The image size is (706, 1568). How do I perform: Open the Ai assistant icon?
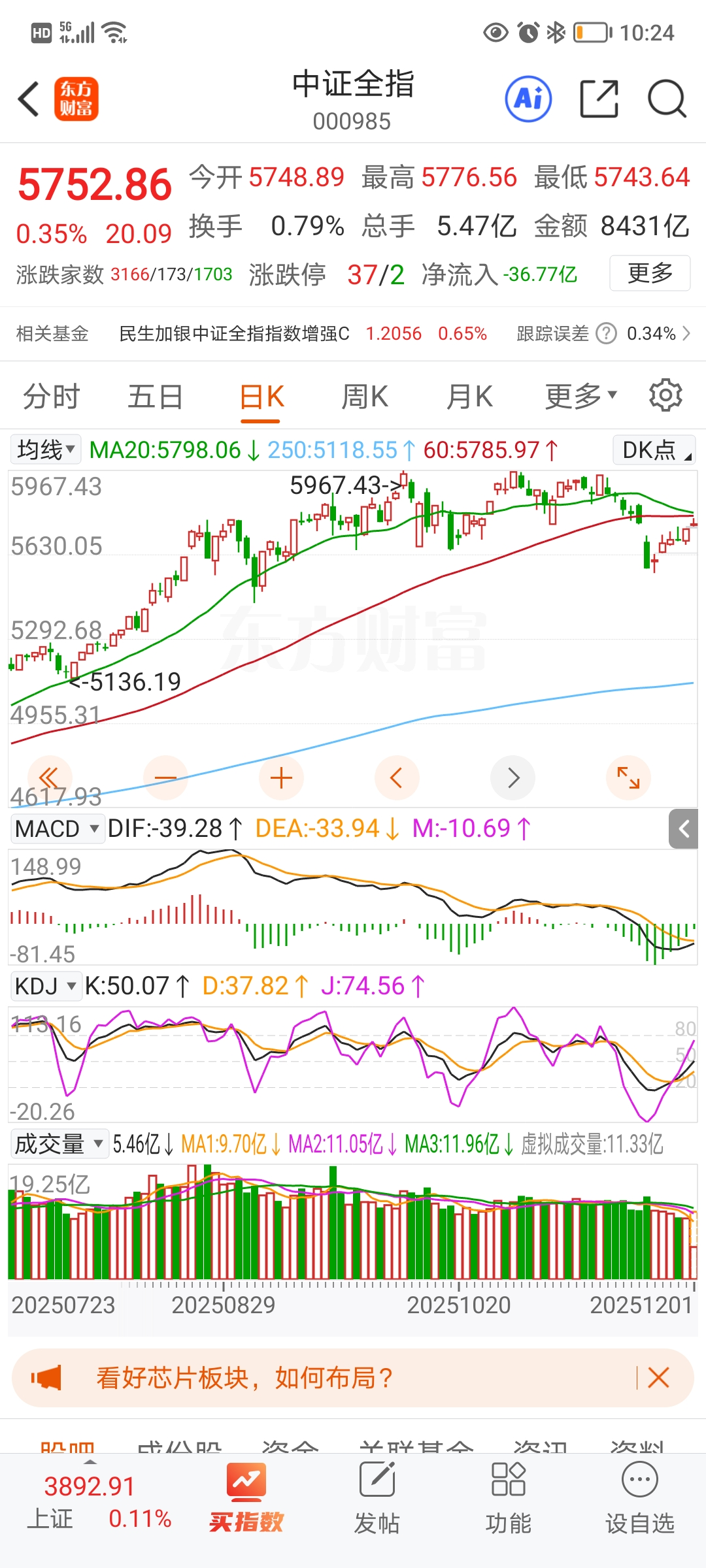pos(528,99)
